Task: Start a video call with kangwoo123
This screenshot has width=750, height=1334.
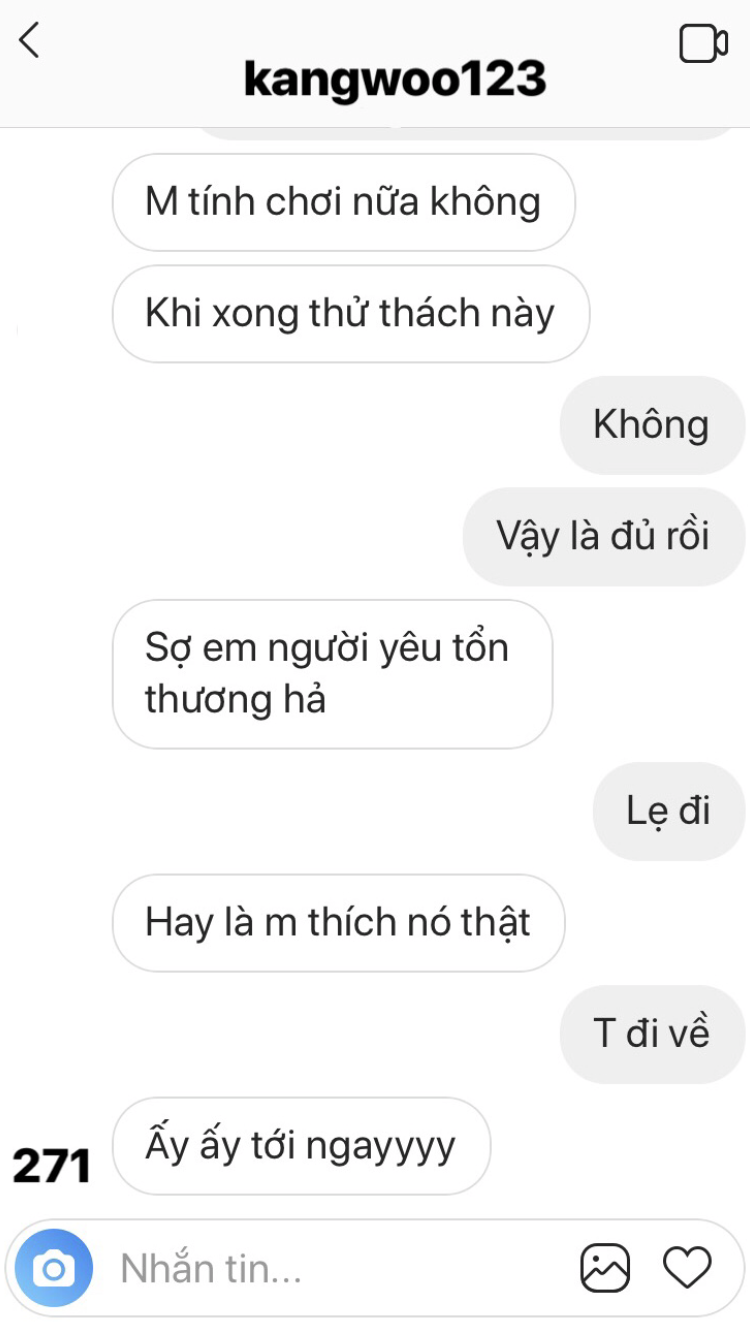Action: 703,43
